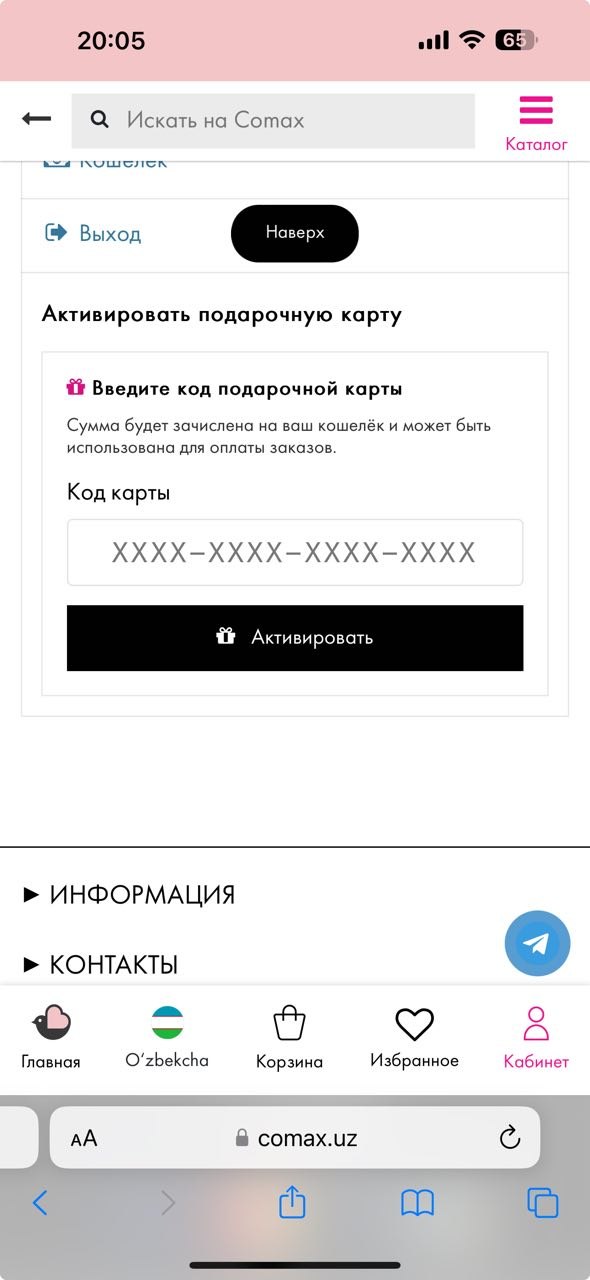This screenshot has height=1280, width=590.
Task: Open the Кабинет tab
Action: [536, 1038]
